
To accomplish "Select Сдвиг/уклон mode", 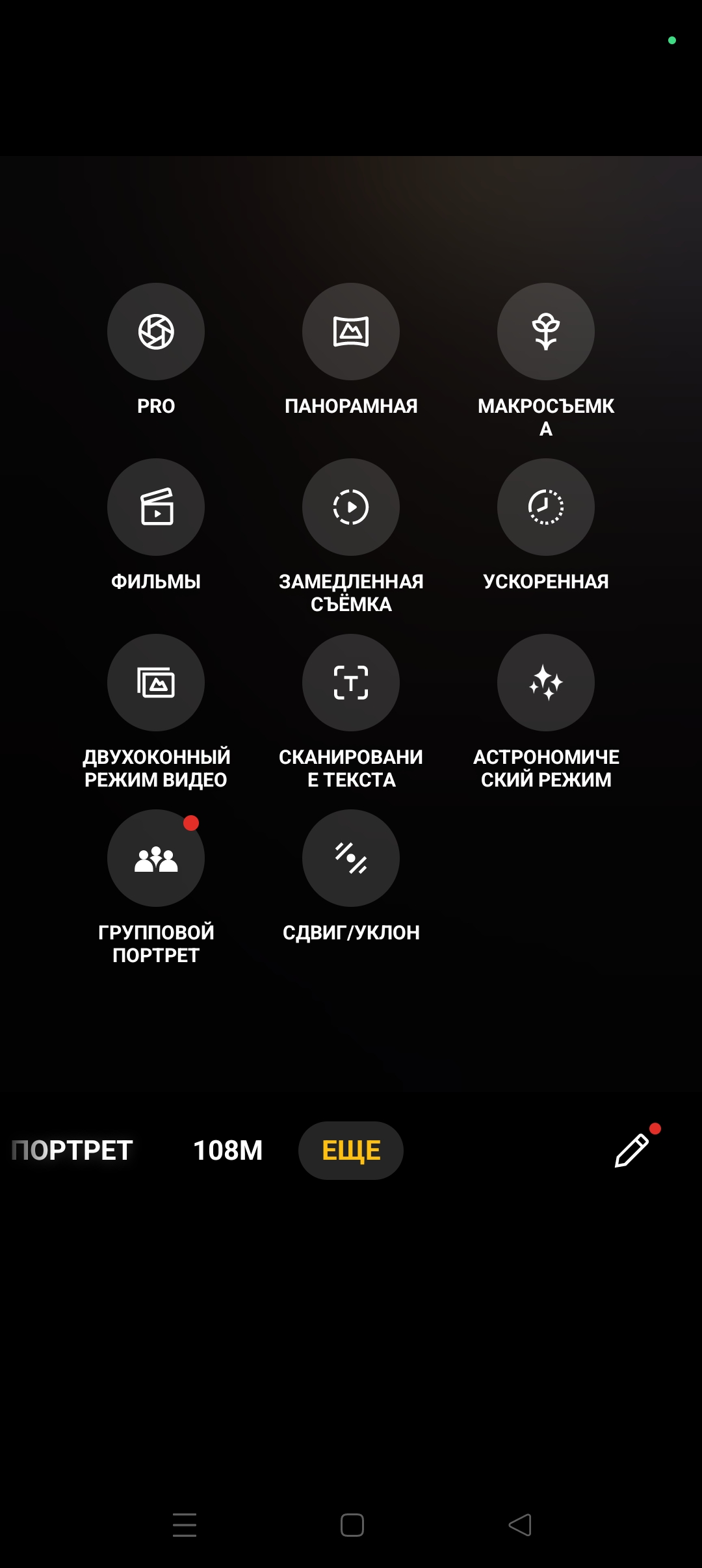I will point(351,858).
